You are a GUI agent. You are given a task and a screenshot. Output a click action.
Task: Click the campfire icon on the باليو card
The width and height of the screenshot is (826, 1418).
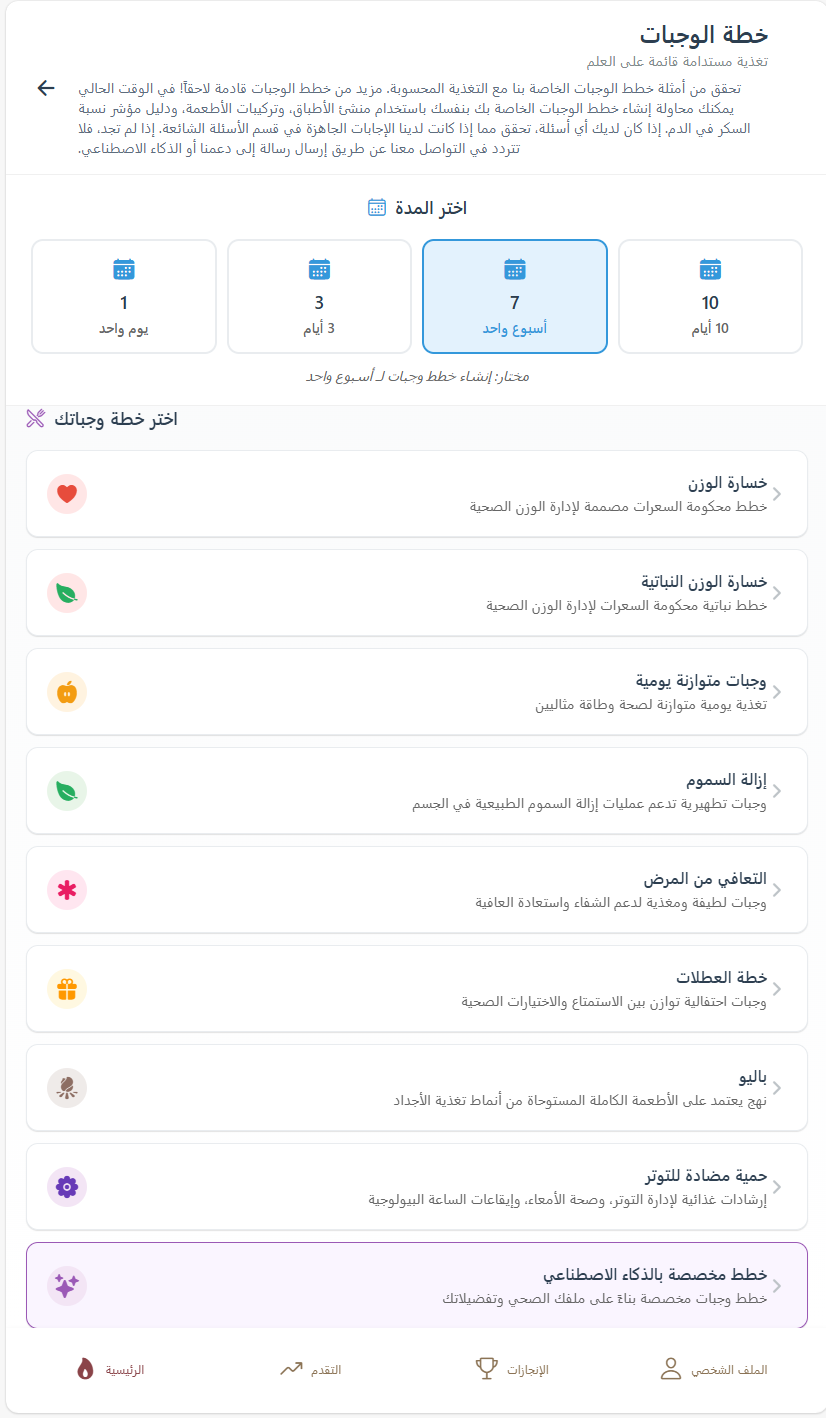67,1088
